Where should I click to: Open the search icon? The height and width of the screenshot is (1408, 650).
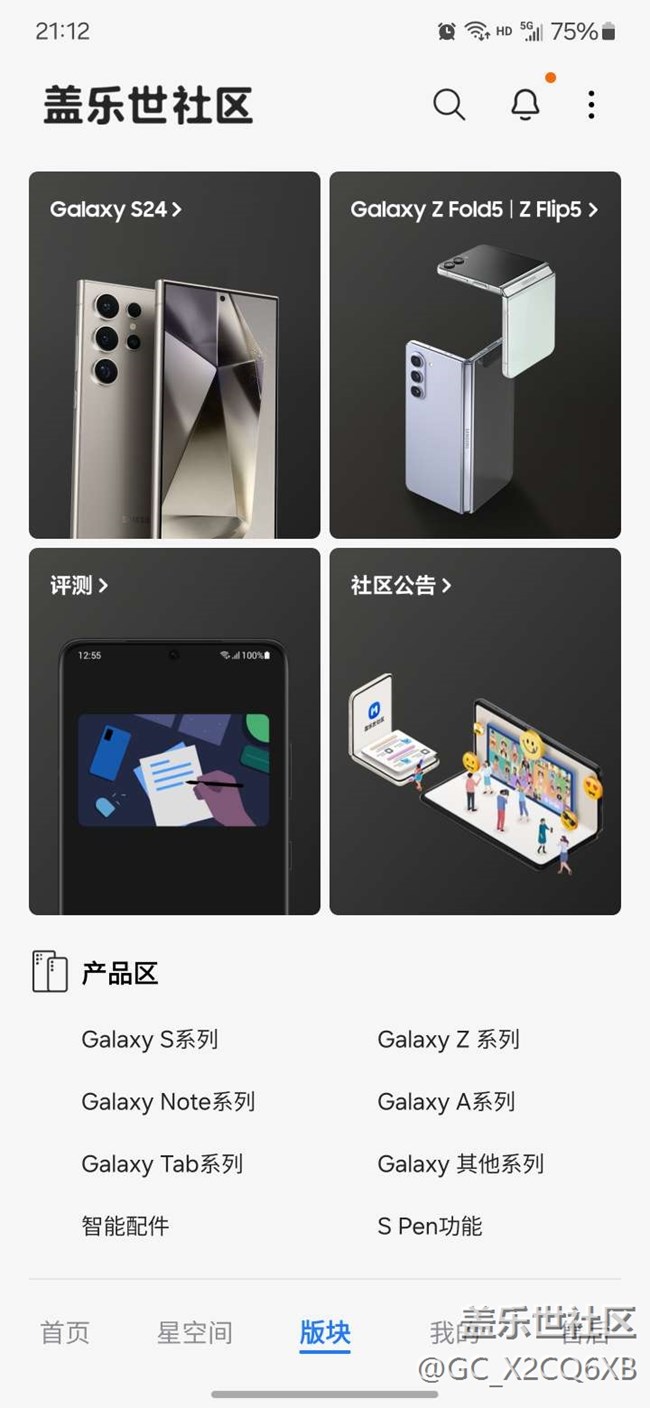click(x=449, y=104)
